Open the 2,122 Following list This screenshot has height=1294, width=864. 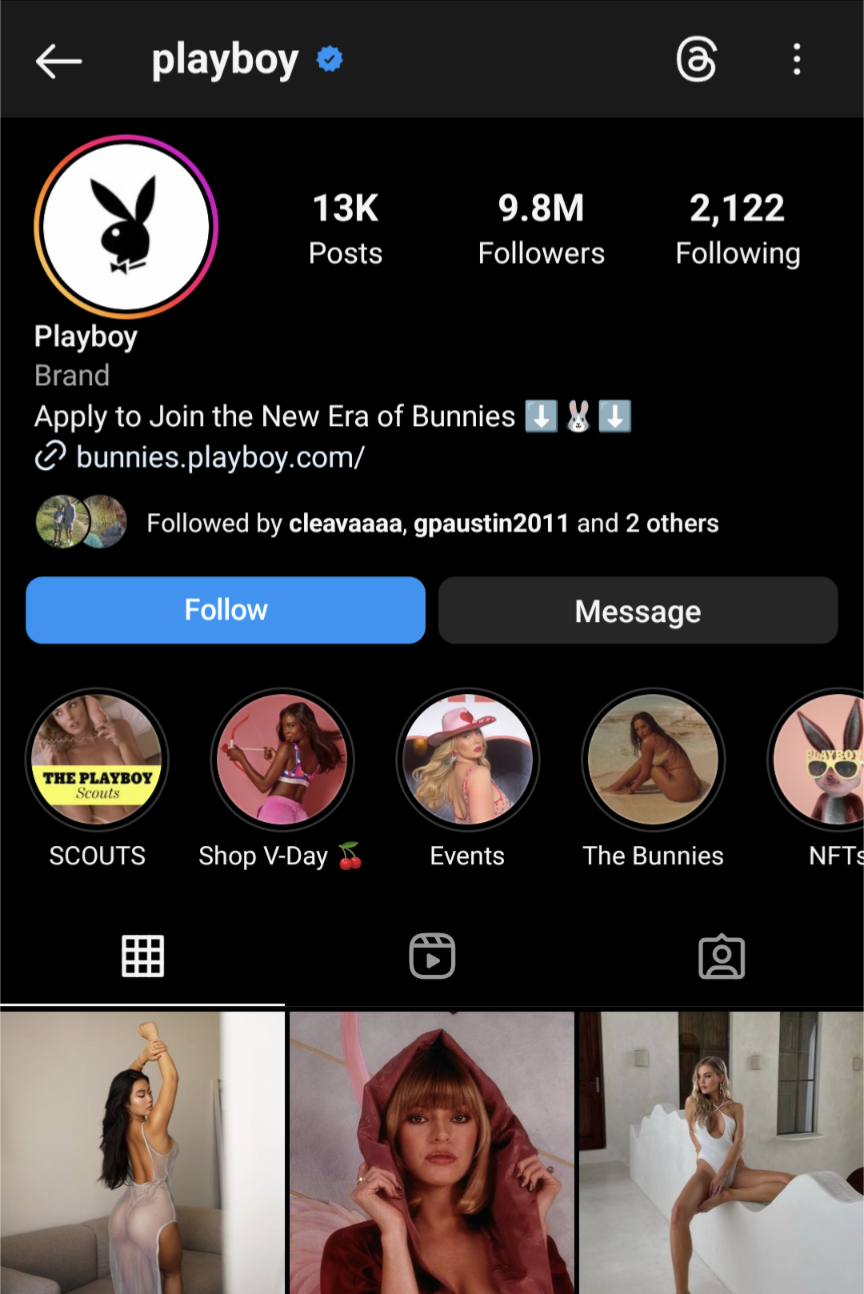[737, 229]
